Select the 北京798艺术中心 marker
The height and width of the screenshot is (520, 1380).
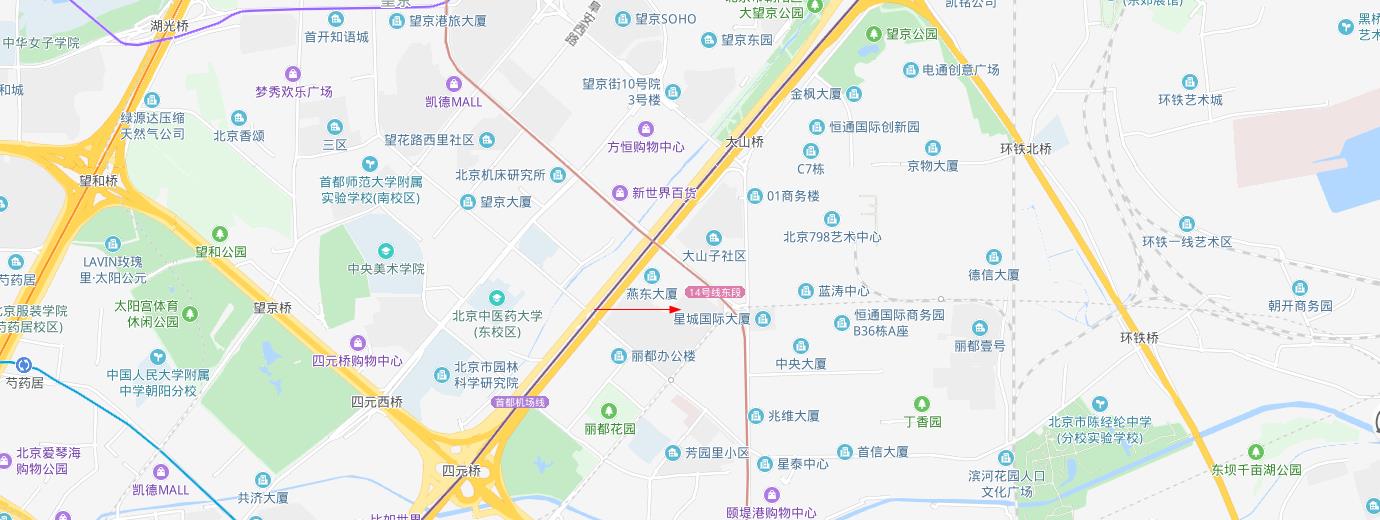(x=831, y=219)
